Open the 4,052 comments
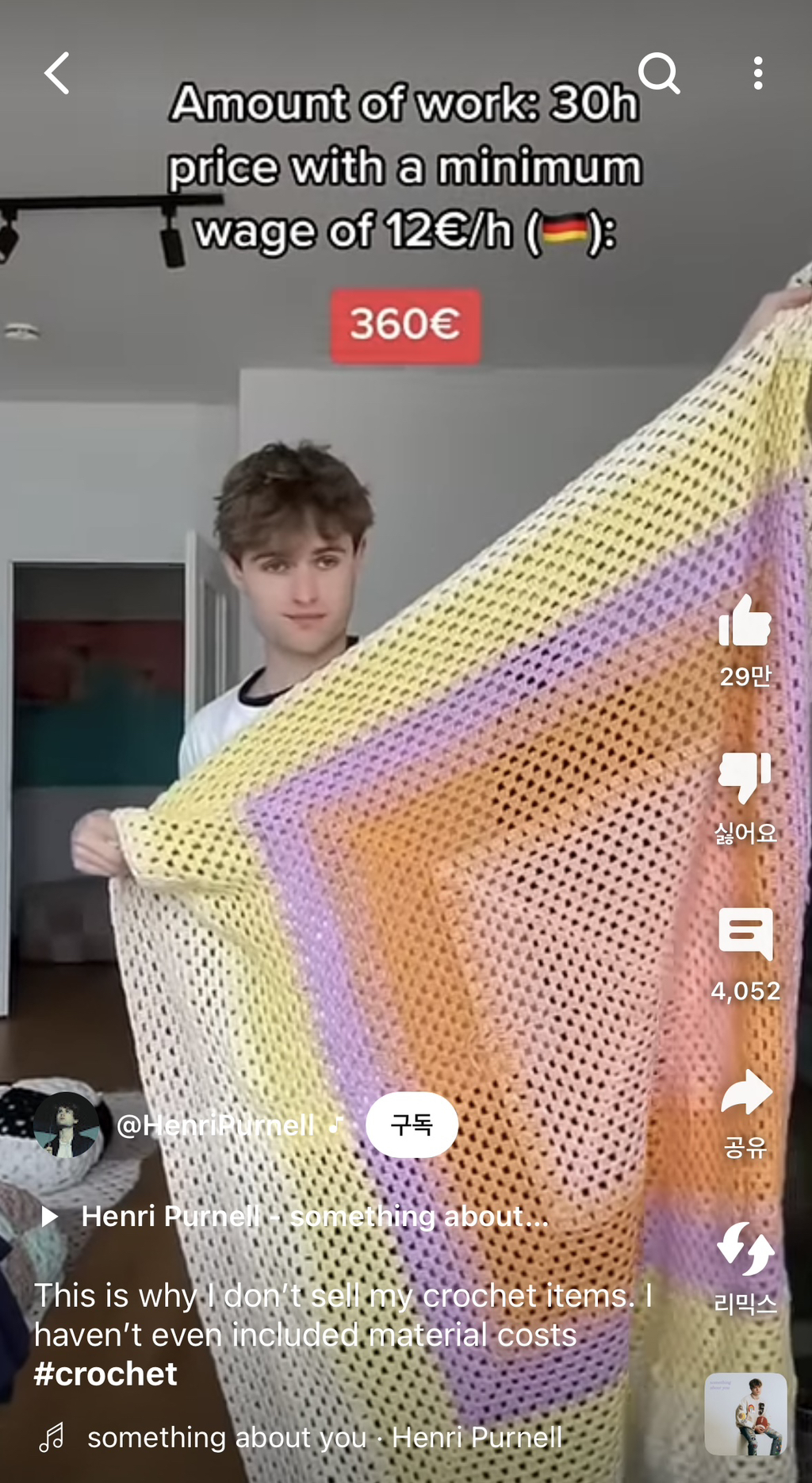The height and width of the screenshot is (1483, 812). click(x=745, y=934)
